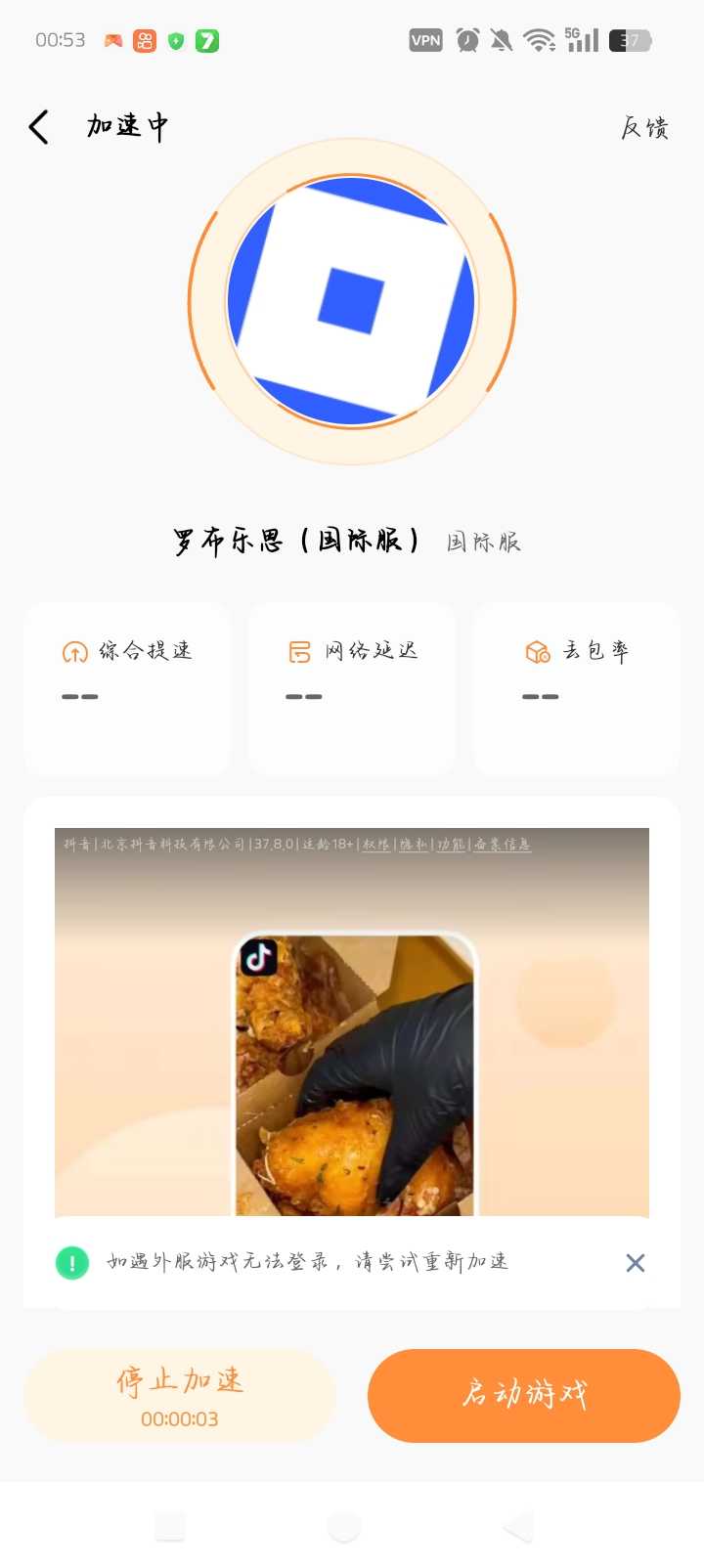Screen dimensions: 704x1568
Task: Open the 反馈 feedback page
Action: pyautogui.click(x=644, y=128)
